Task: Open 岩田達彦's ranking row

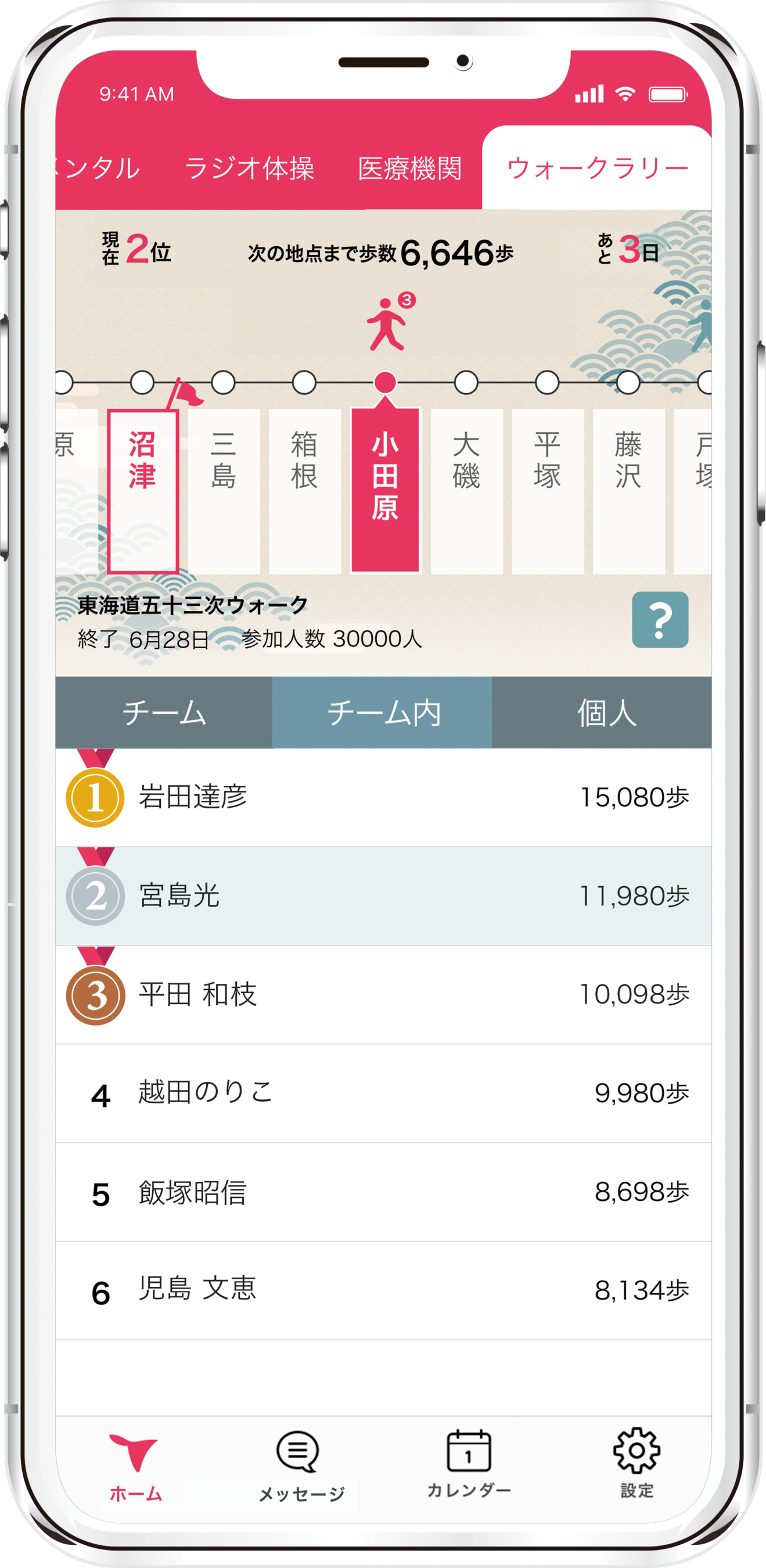Action: tap(384, 797)
